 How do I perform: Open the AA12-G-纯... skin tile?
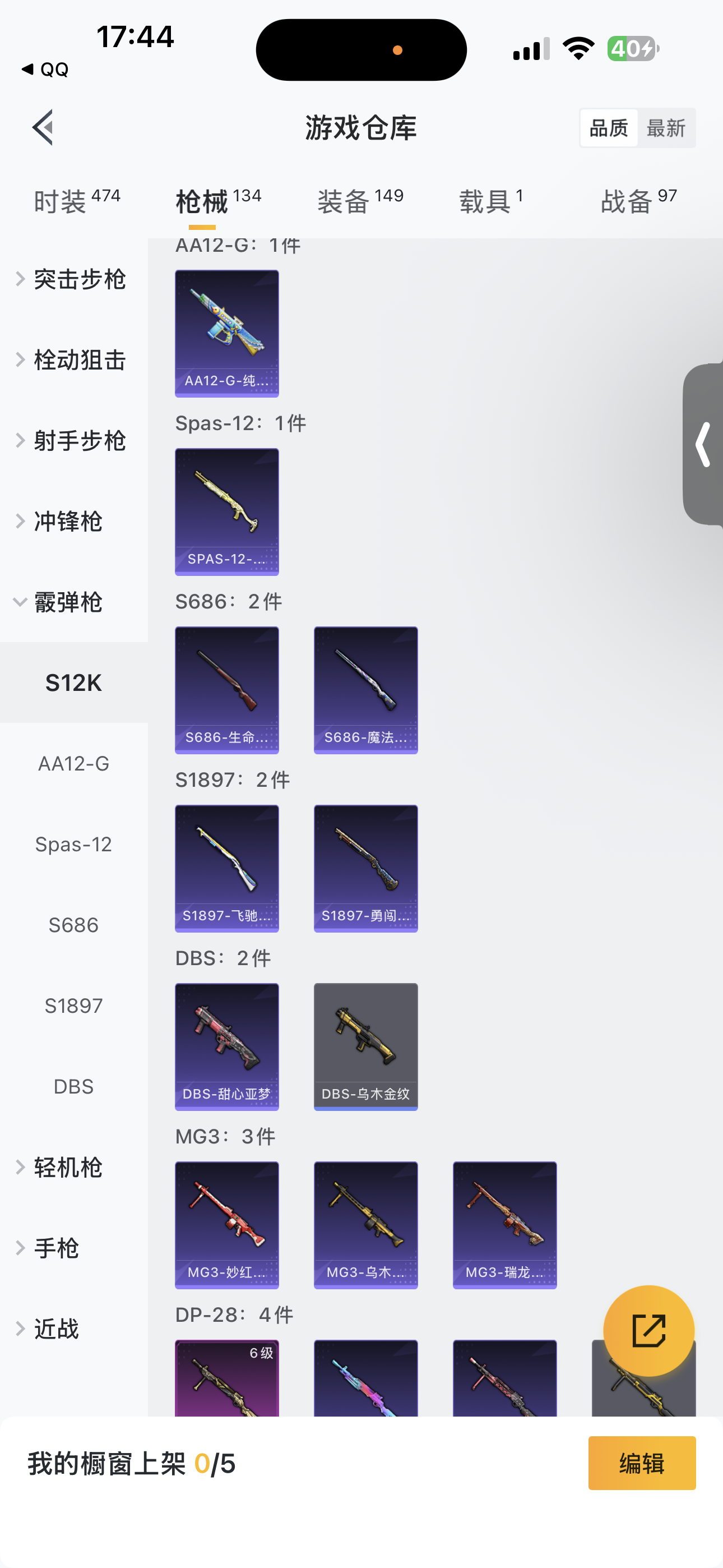(227, 334)
